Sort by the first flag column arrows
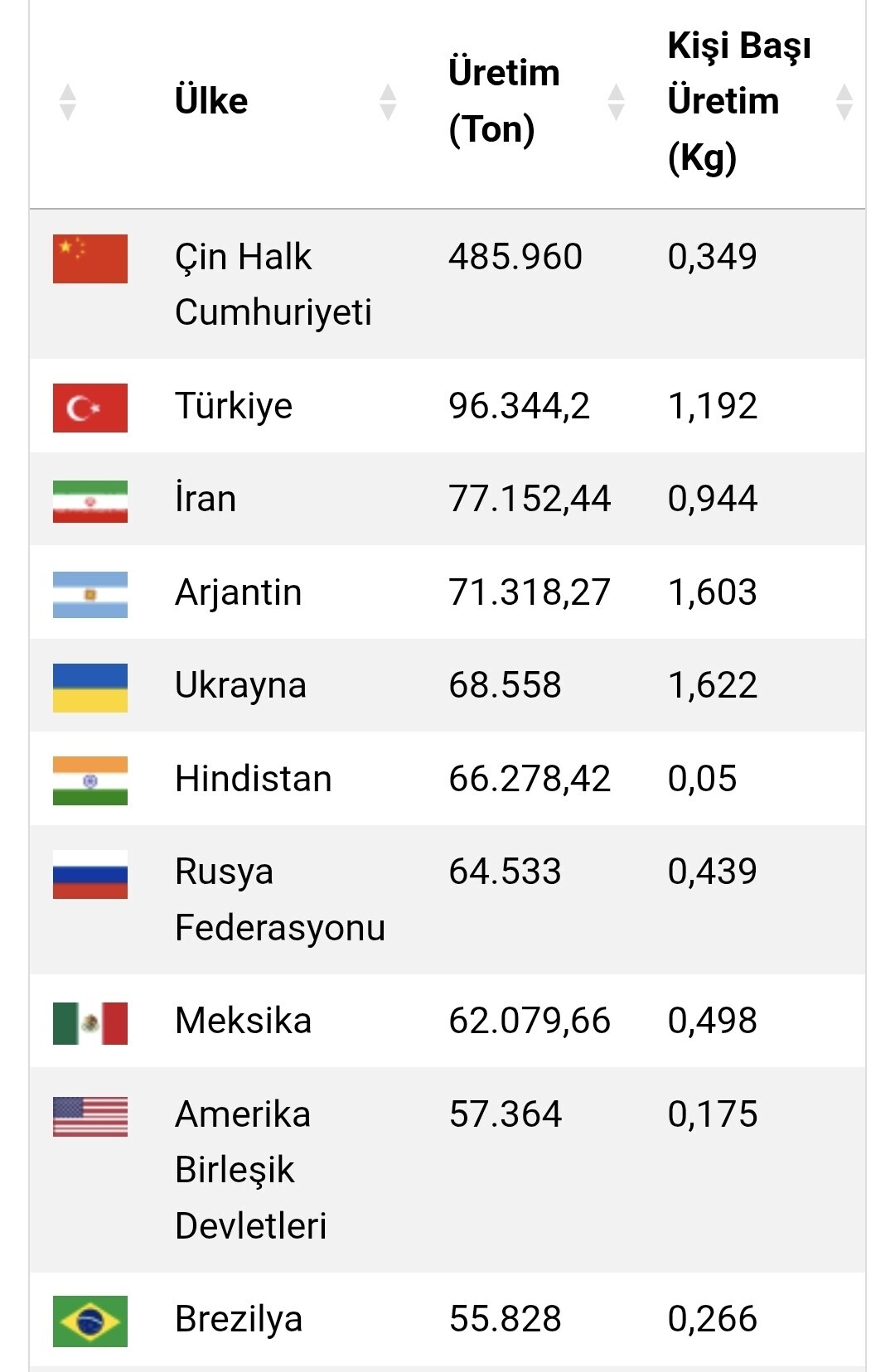The height and width of the screenshot is (1372, 895). (x=68, y=102)
